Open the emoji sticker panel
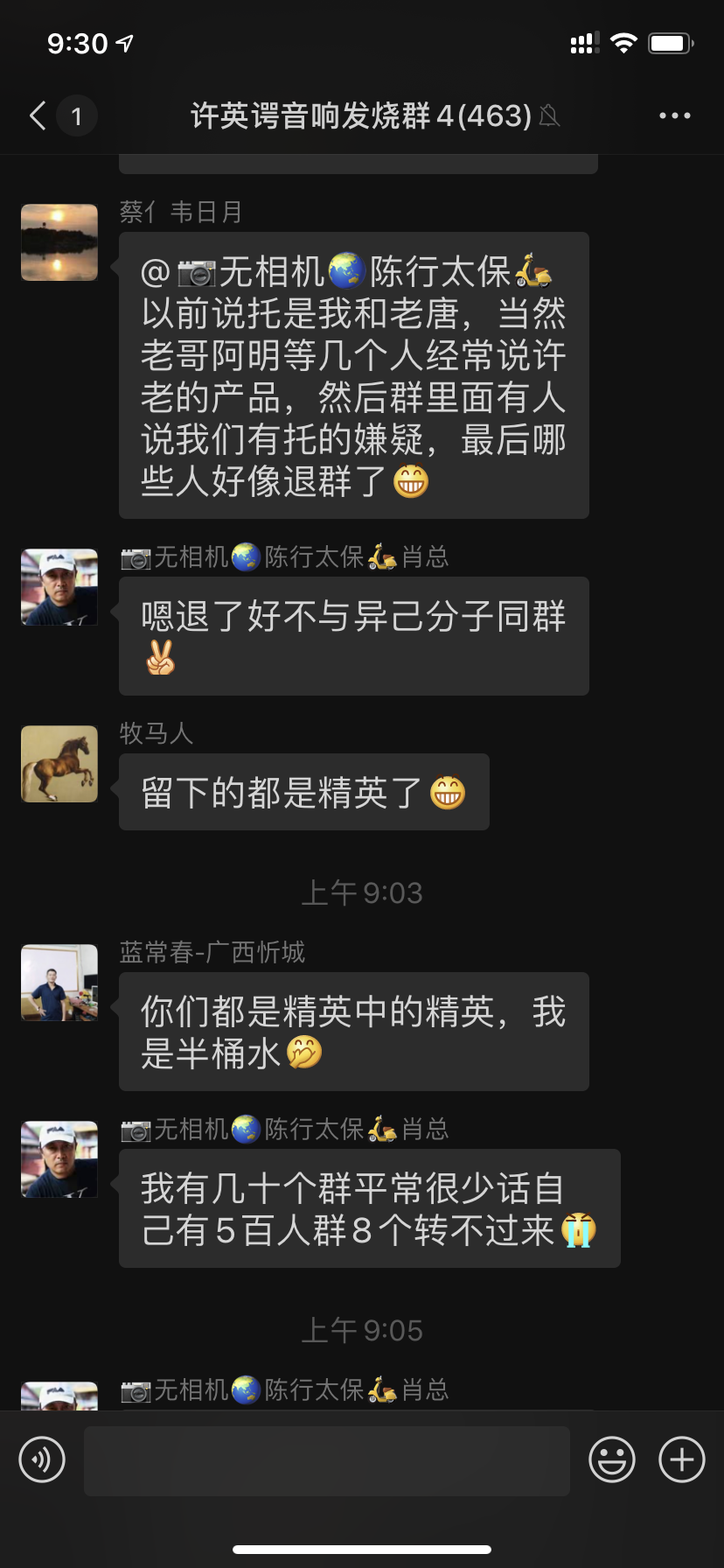The height and width of the screenshot is (1568, 724). pyautogui.click(x=611, y=1459)
